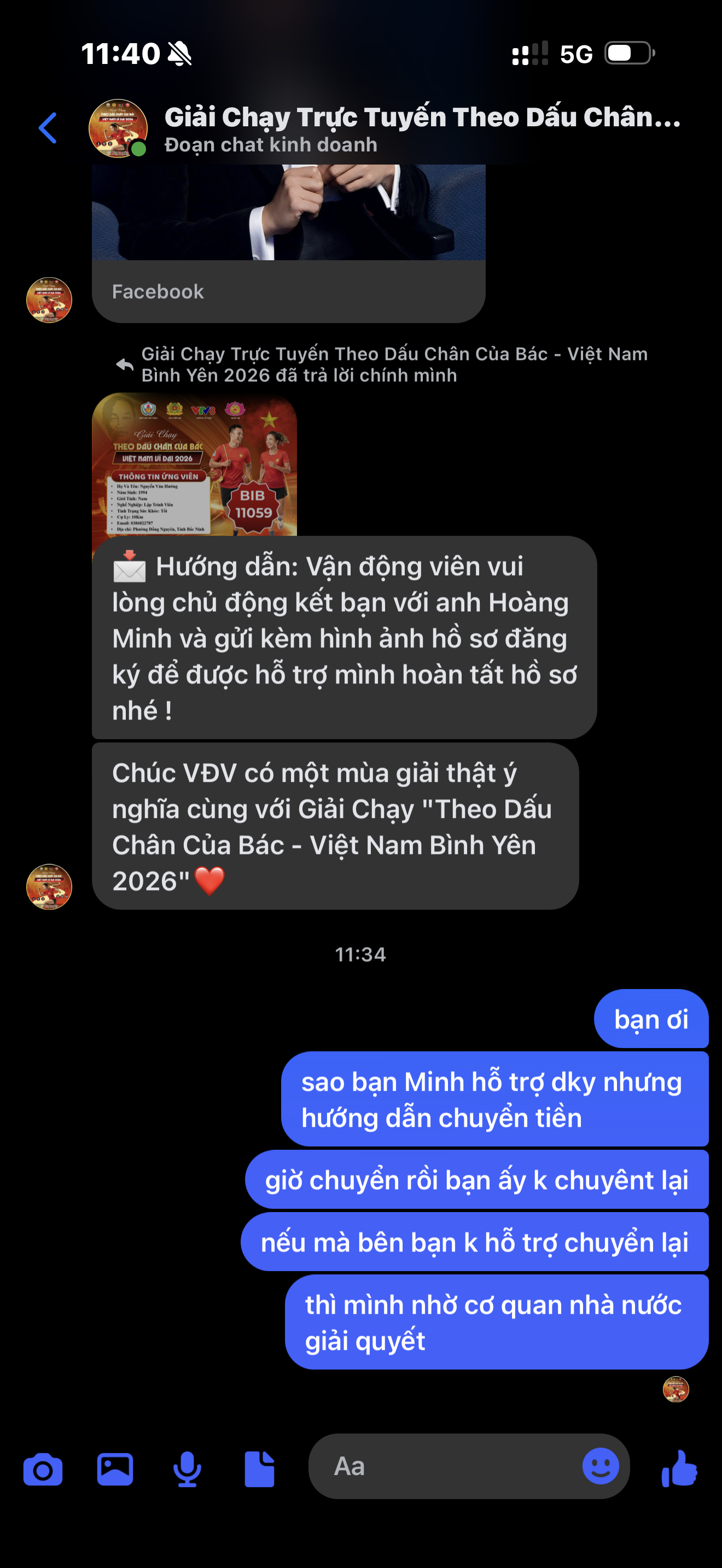
Task: Open the photo gallery picker
Action: pos(115,1469)
